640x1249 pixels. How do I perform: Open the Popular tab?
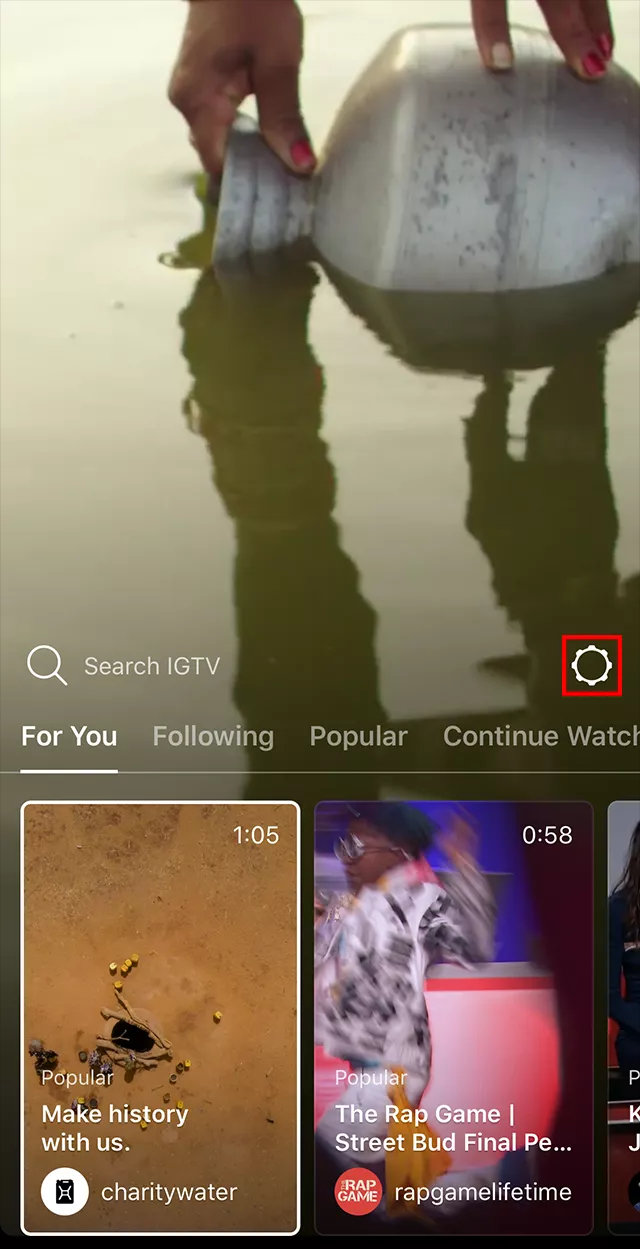click(358, 737)
